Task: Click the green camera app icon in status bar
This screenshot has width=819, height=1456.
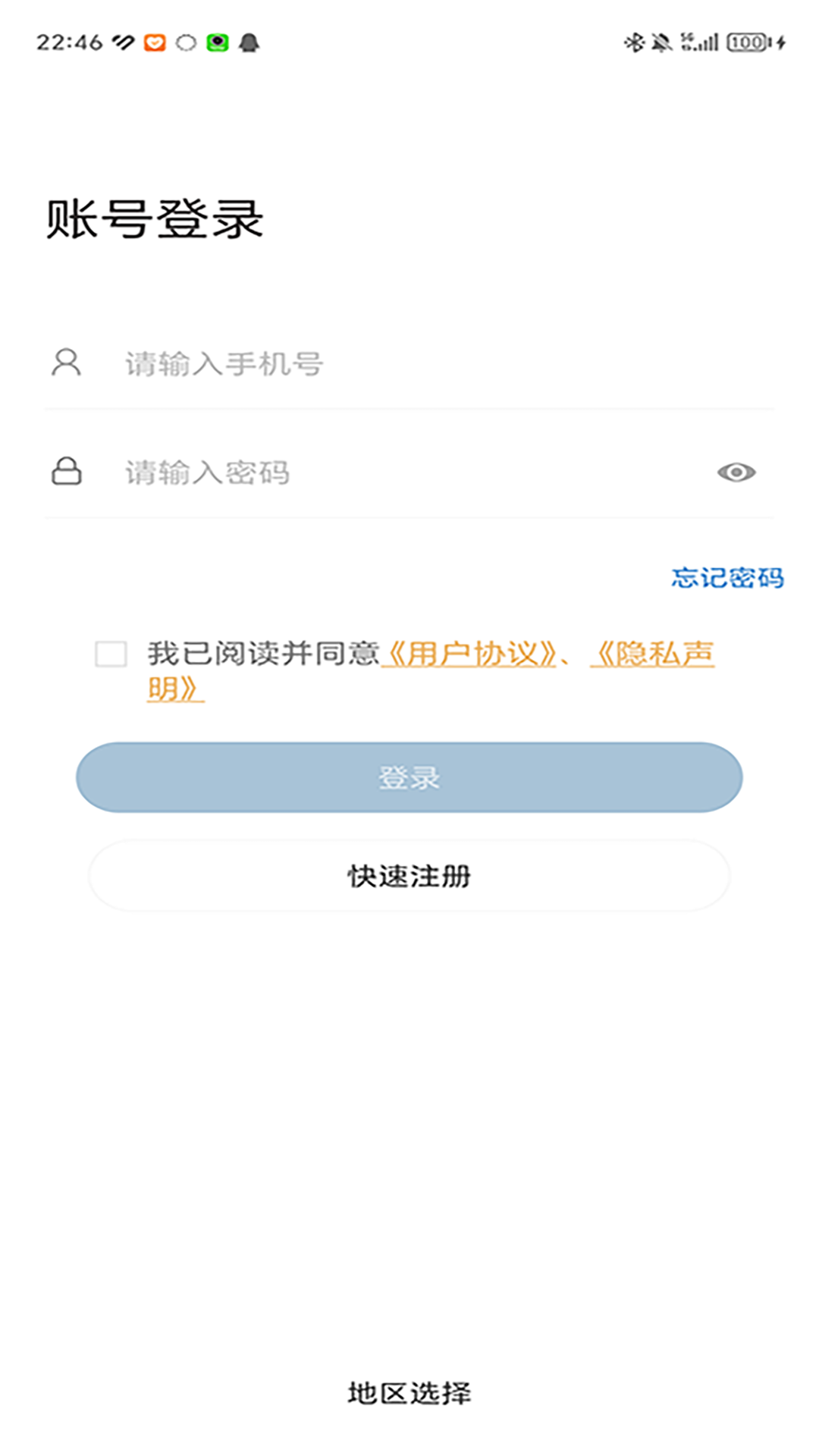Action: (217, 44)
